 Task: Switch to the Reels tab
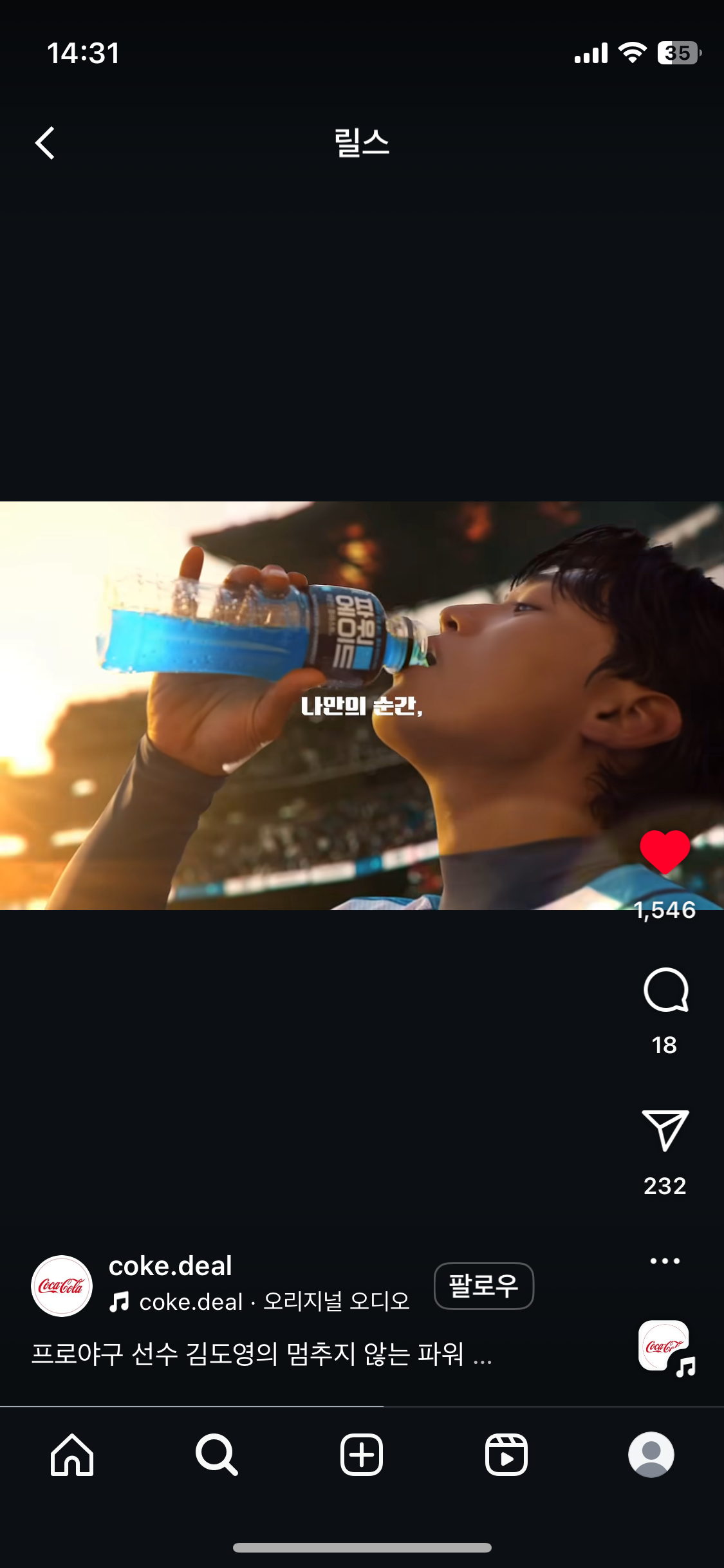coord(506,1455)
